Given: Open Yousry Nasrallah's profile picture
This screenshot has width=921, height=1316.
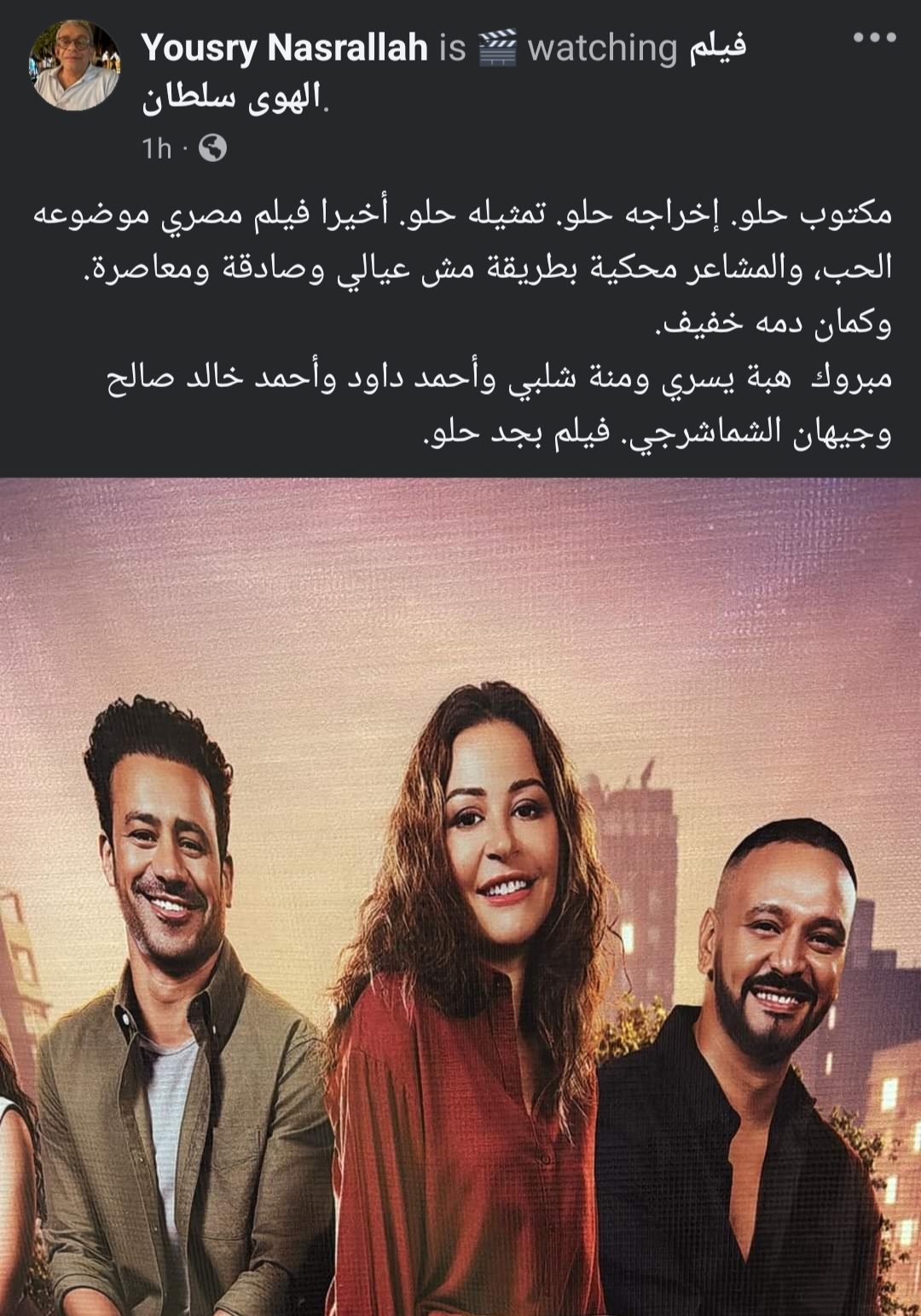Looking at the screenshot, I should (x=75, y=66).
